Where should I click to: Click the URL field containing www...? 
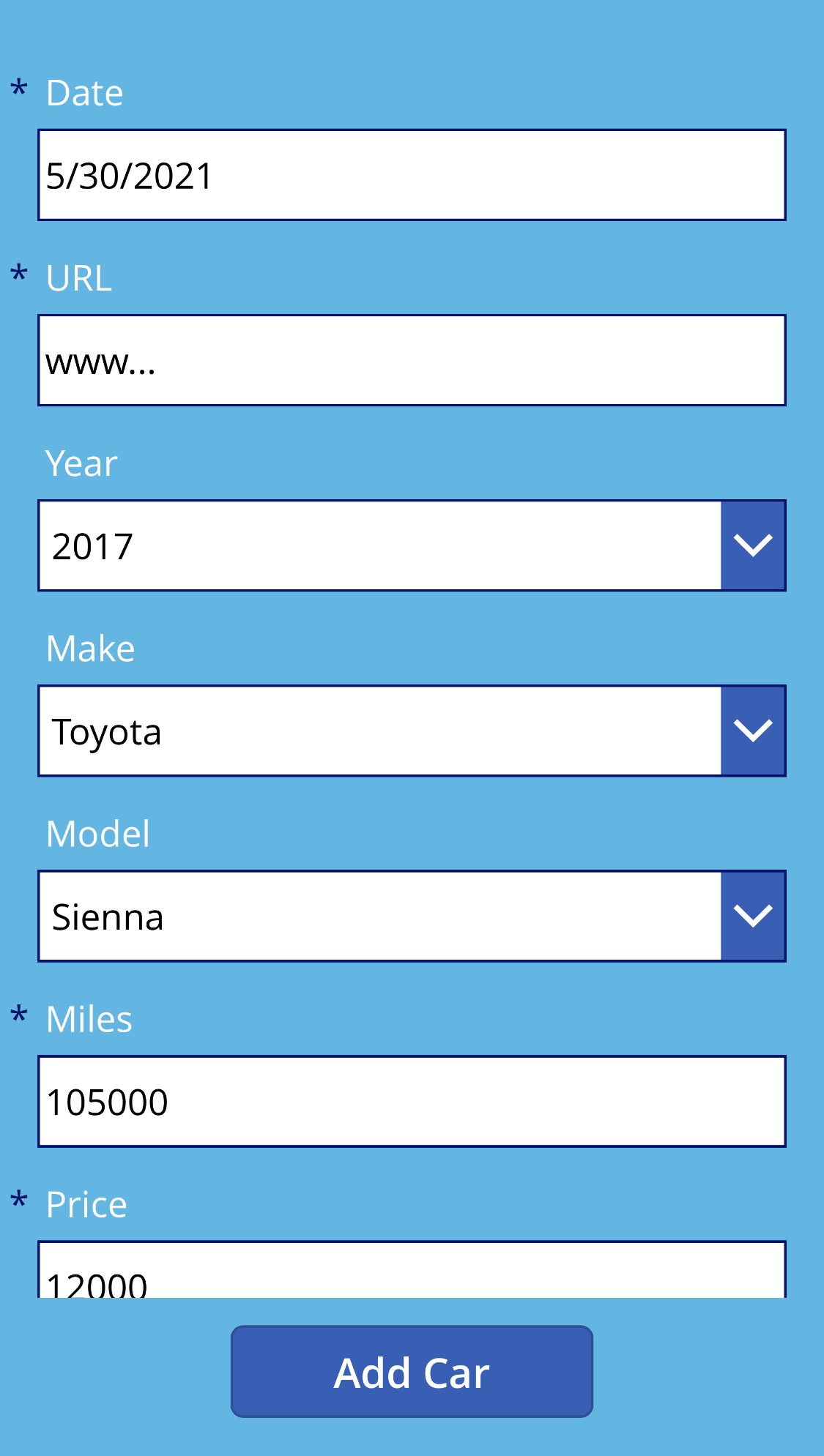point(412,359)
